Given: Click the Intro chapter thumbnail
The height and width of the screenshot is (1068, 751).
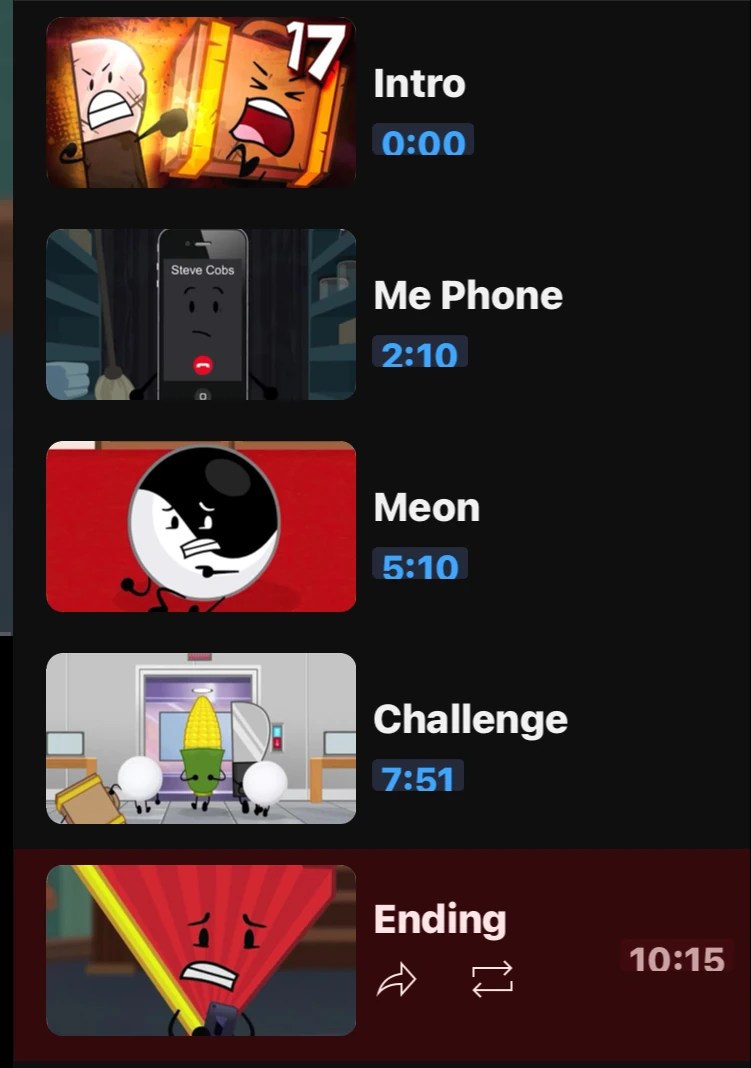Looking at the screenshot, I should click(200, 101).
